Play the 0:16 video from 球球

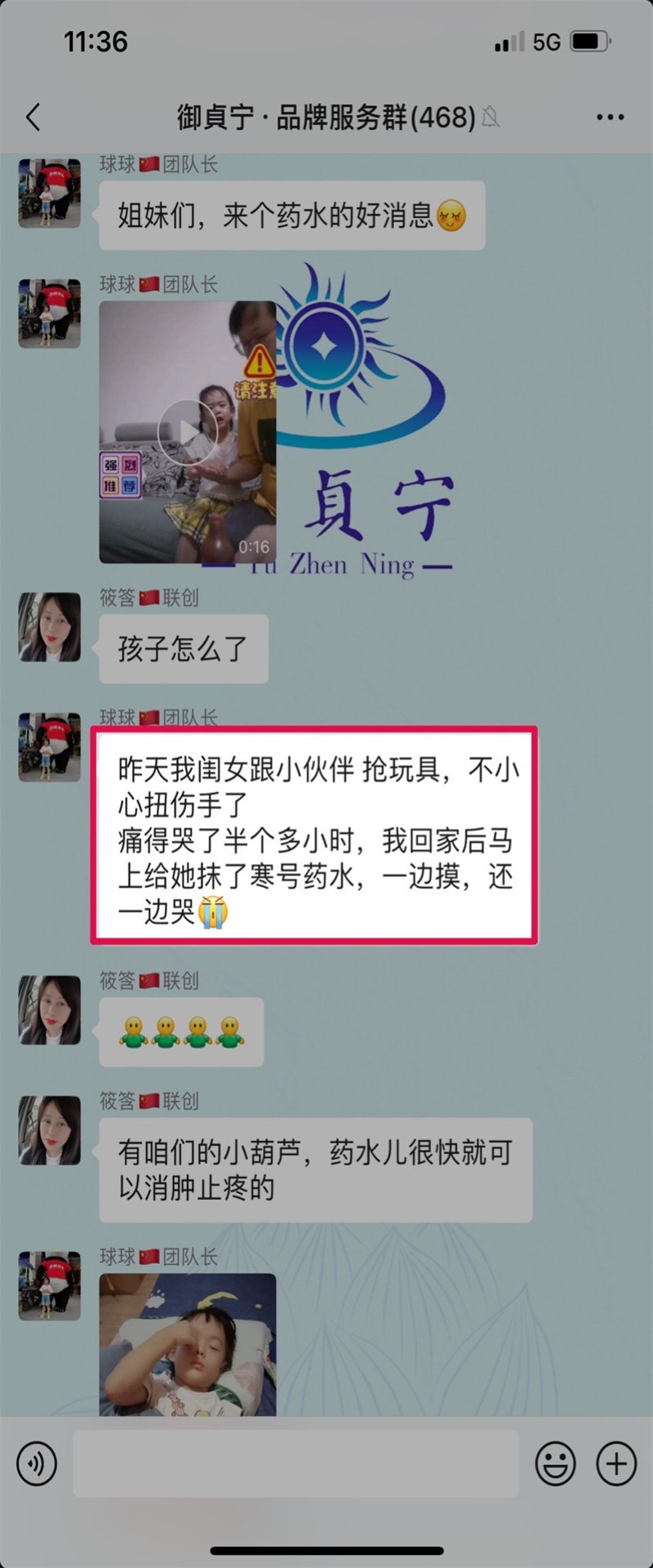(188, 432)
